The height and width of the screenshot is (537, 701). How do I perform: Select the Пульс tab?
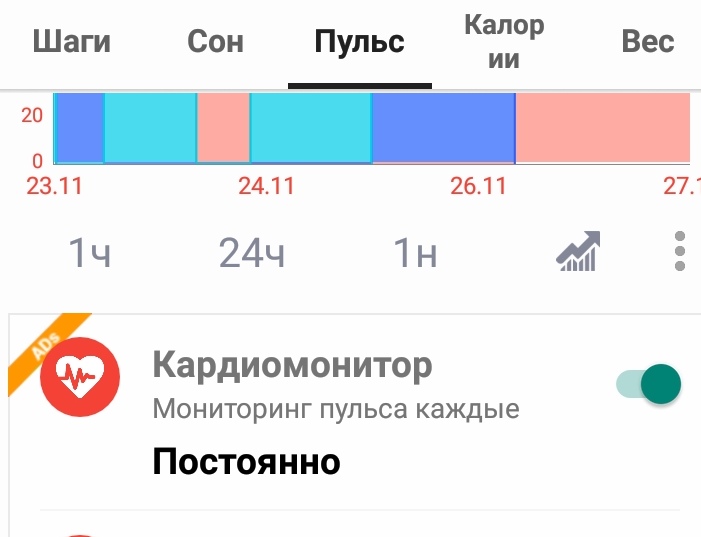[x=359, y=42]
